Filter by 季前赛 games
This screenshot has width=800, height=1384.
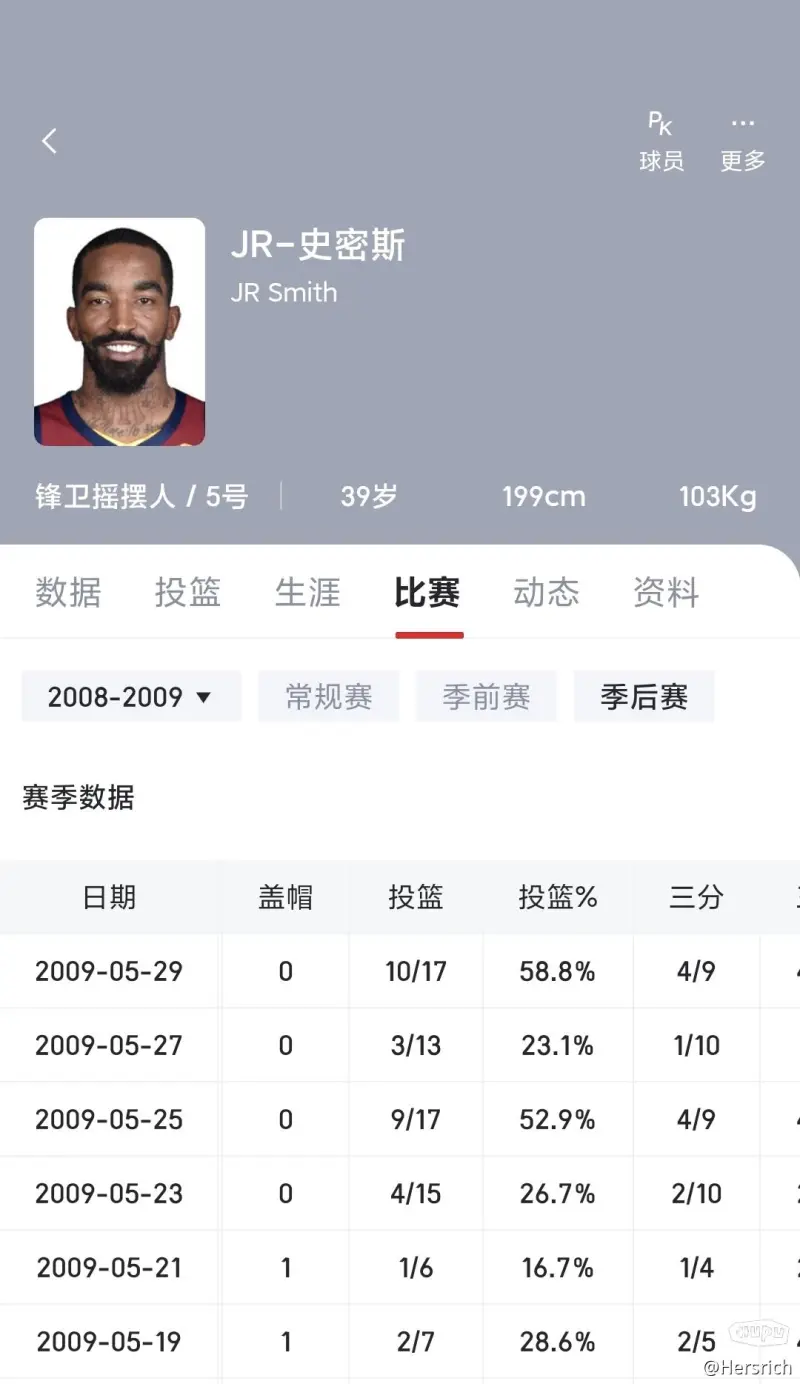(x=486, y=697)
